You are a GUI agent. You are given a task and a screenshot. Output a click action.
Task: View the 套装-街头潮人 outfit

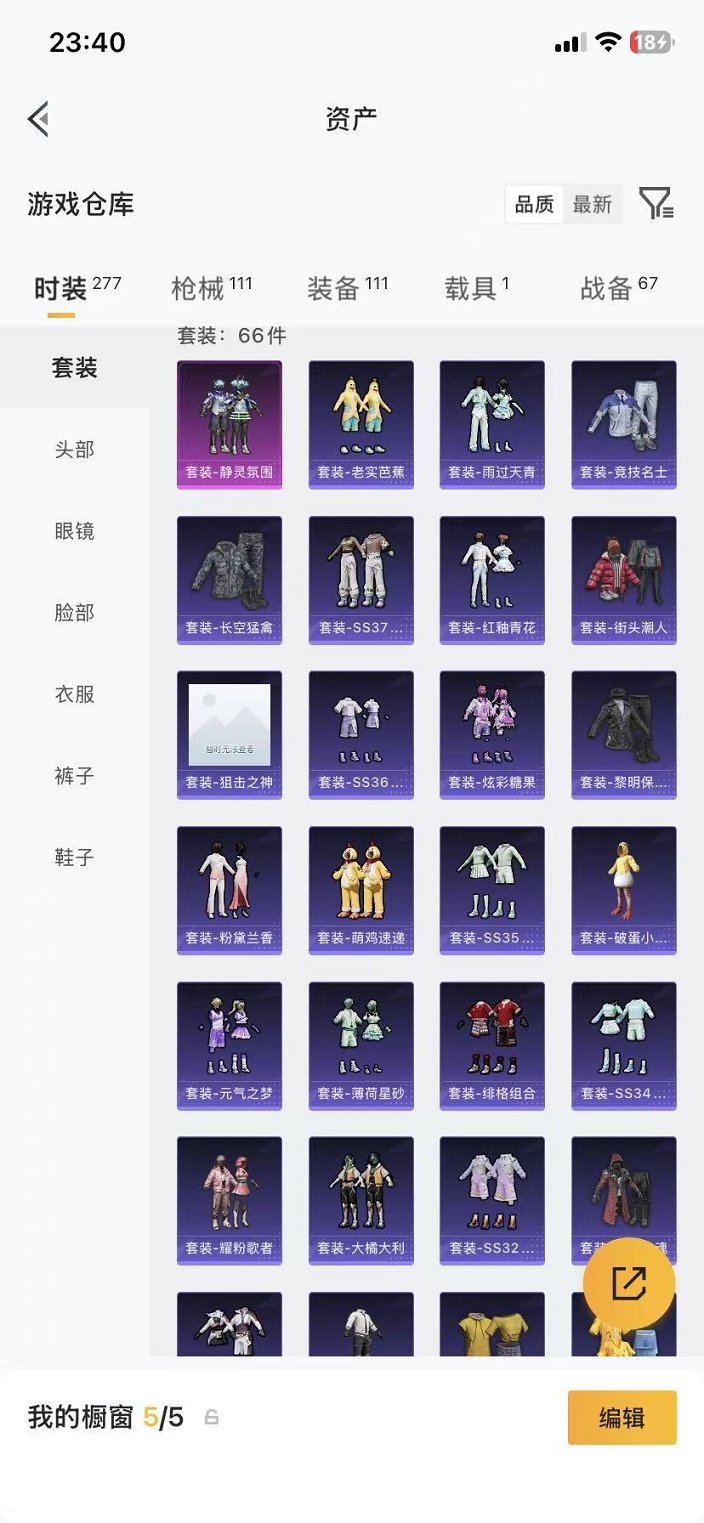(624, 580)
